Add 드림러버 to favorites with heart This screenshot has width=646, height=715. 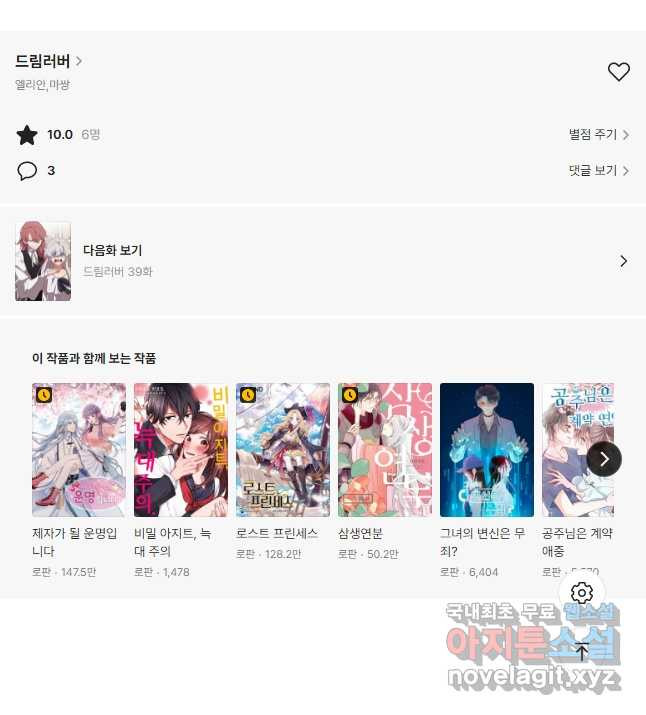[x=619, y=72]
